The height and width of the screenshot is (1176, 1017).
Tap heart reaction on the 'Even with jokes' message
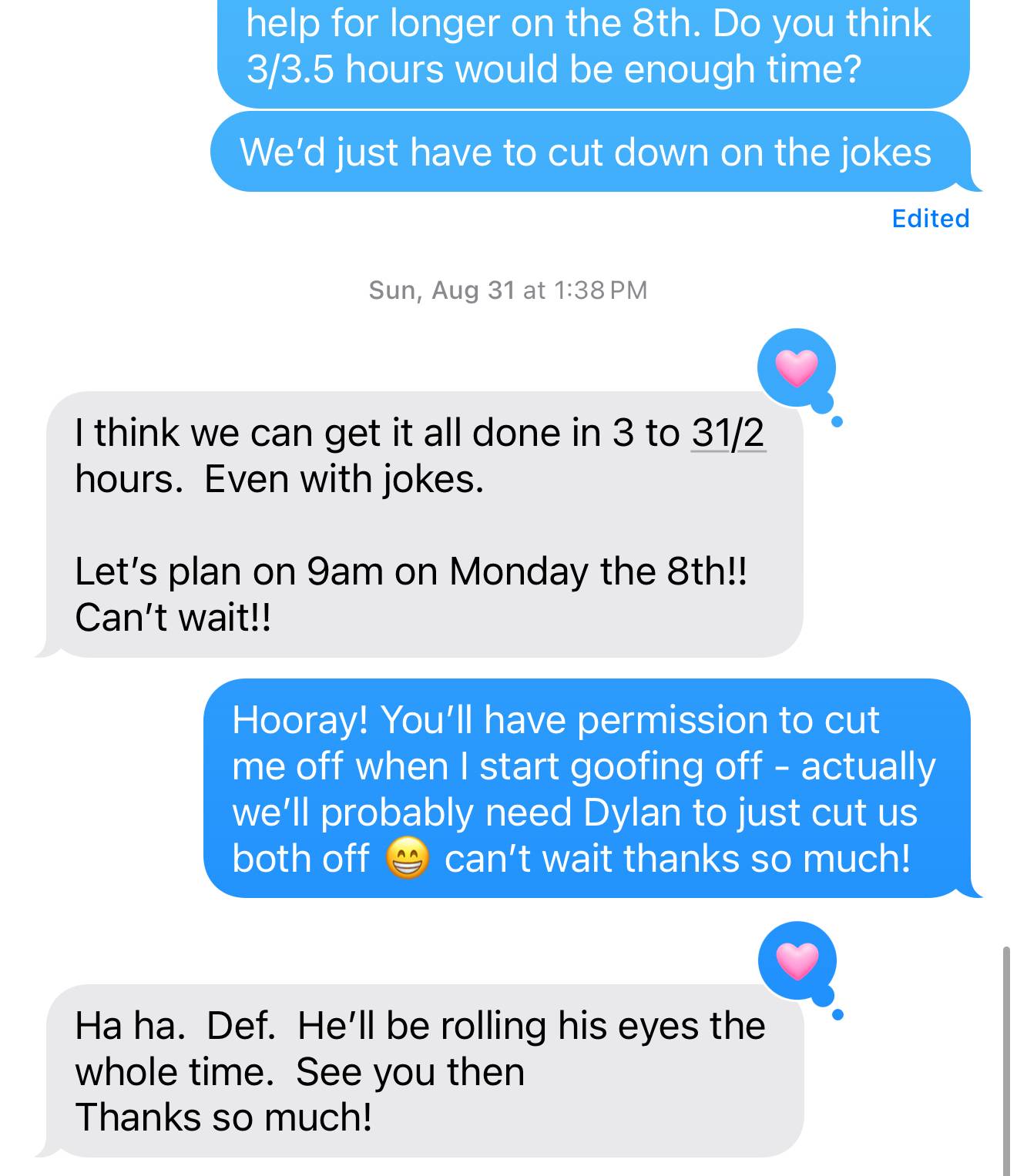[x=796, y=367]
